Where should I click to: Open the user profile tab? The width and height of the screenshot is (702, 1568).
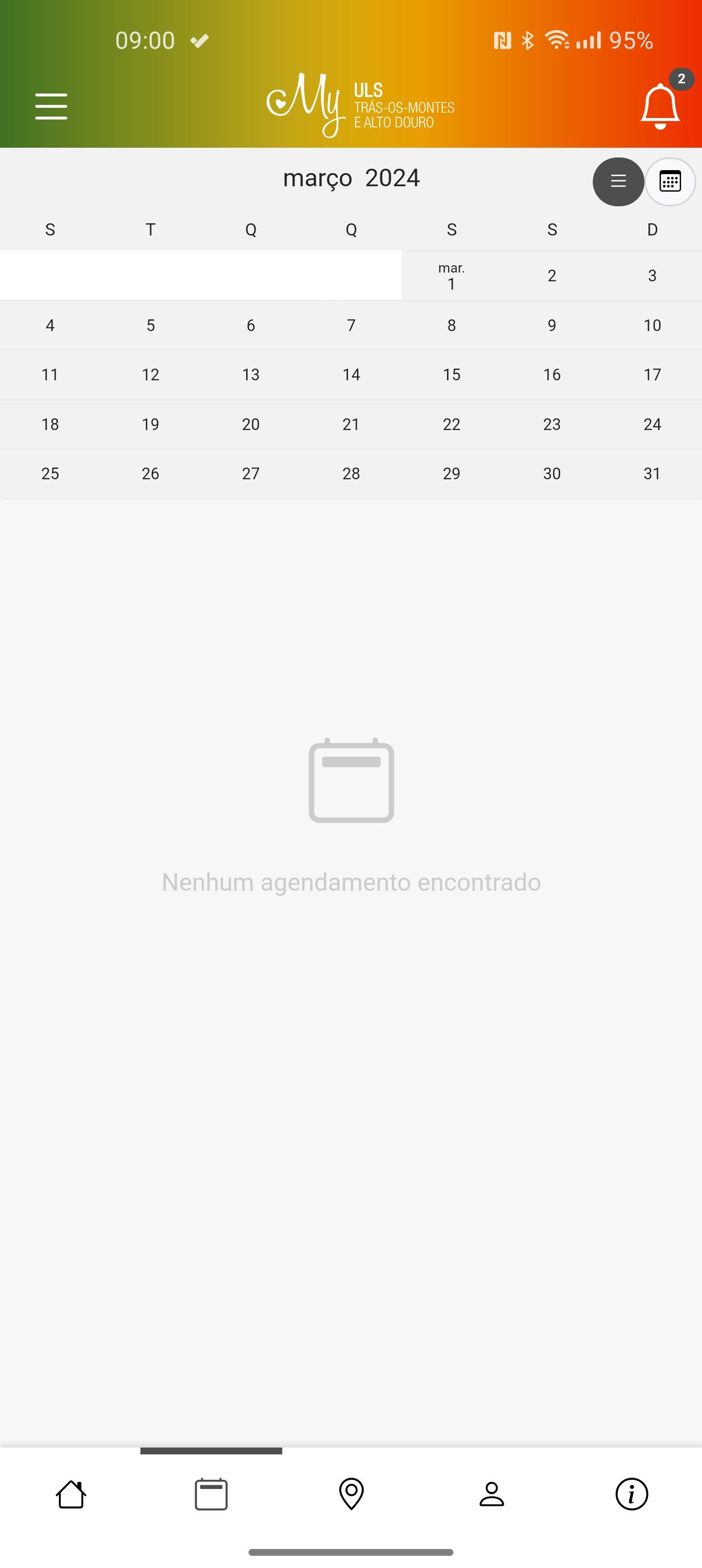(491, 1494)
